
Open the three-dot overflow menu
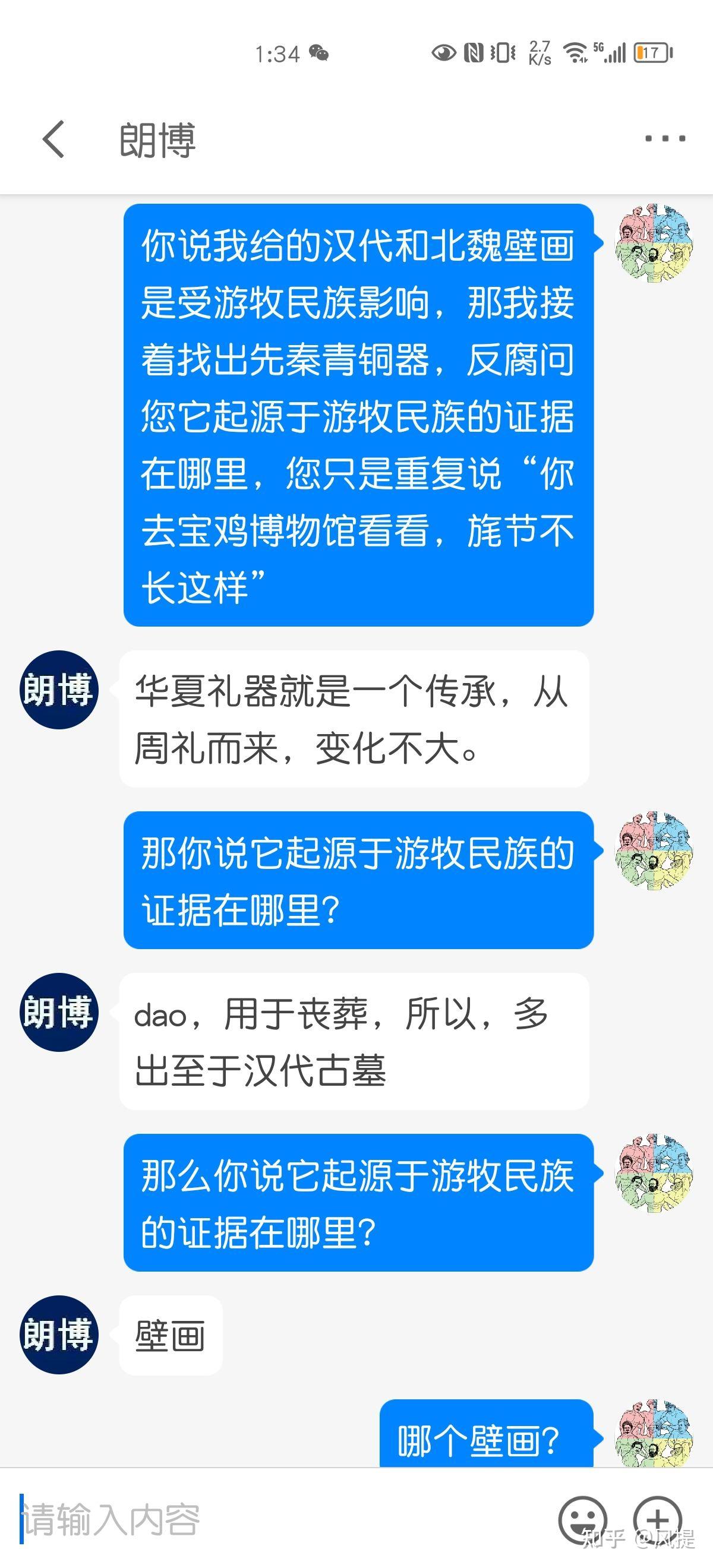pos(665,139)
